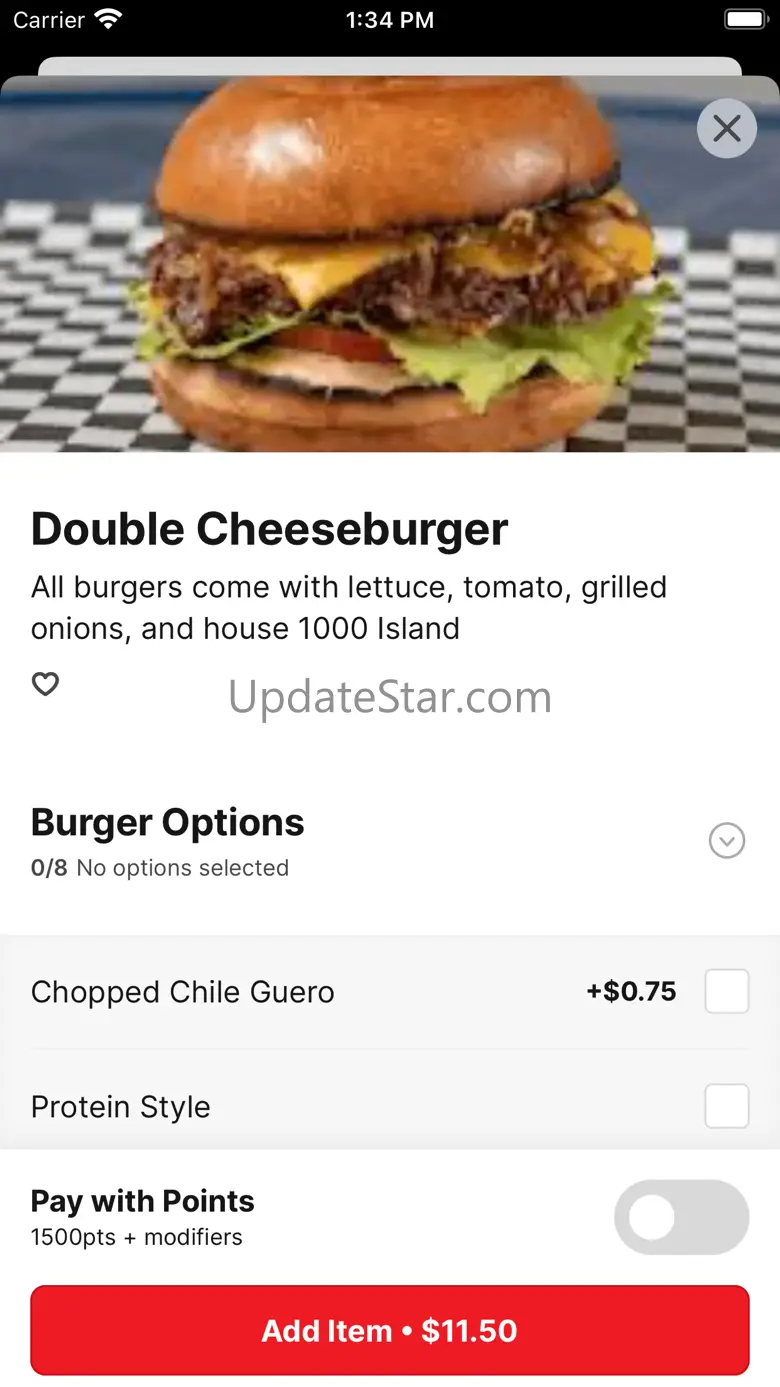Close the Double Cheeseburger item sheet
Viewport: 780px width, 1387px height.
click(x=727, y=128)
